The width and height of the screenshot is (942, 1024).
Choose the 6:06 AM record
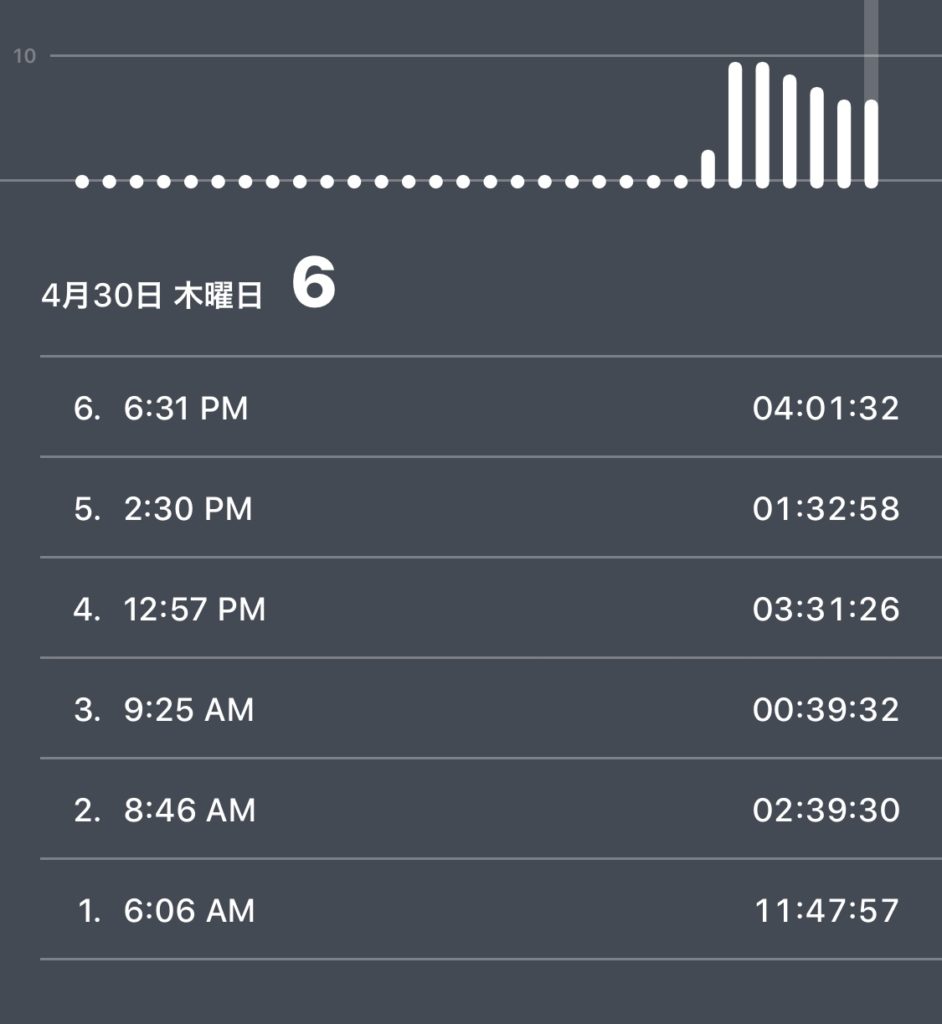point(470,911)
